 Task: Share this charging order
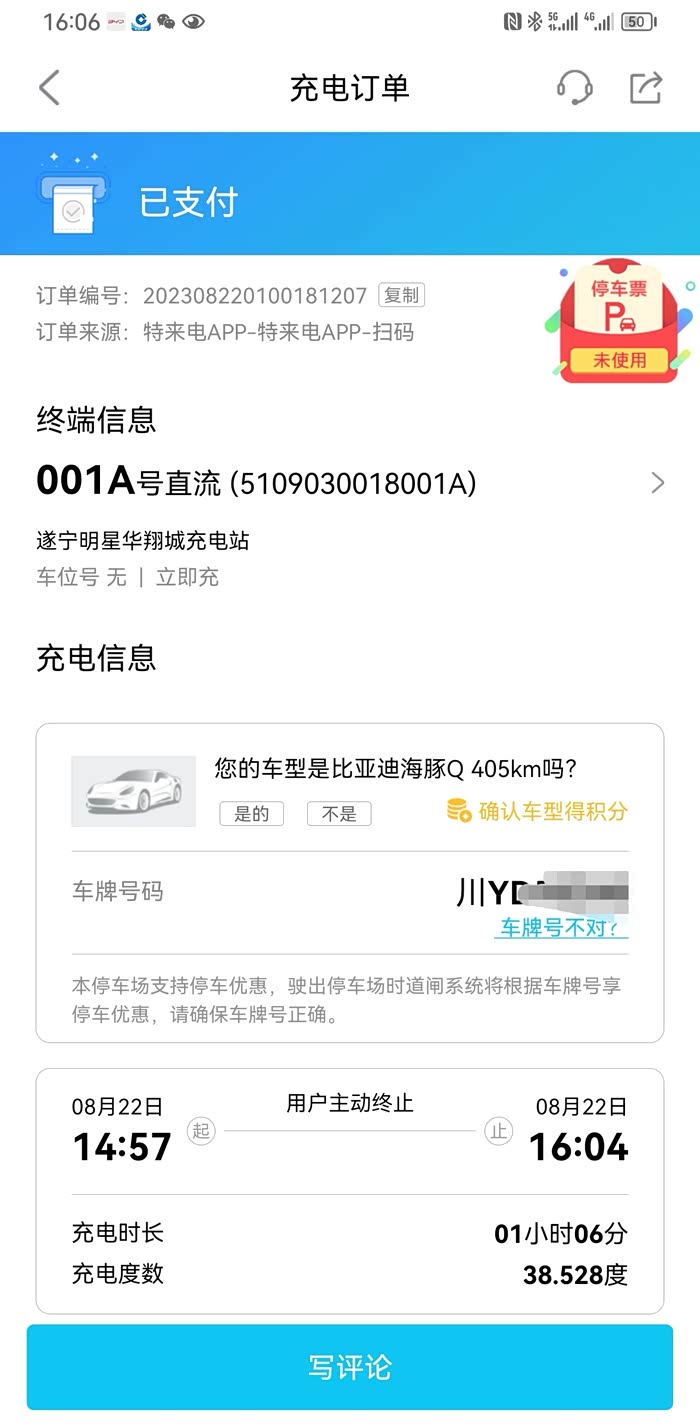point(646,88)
